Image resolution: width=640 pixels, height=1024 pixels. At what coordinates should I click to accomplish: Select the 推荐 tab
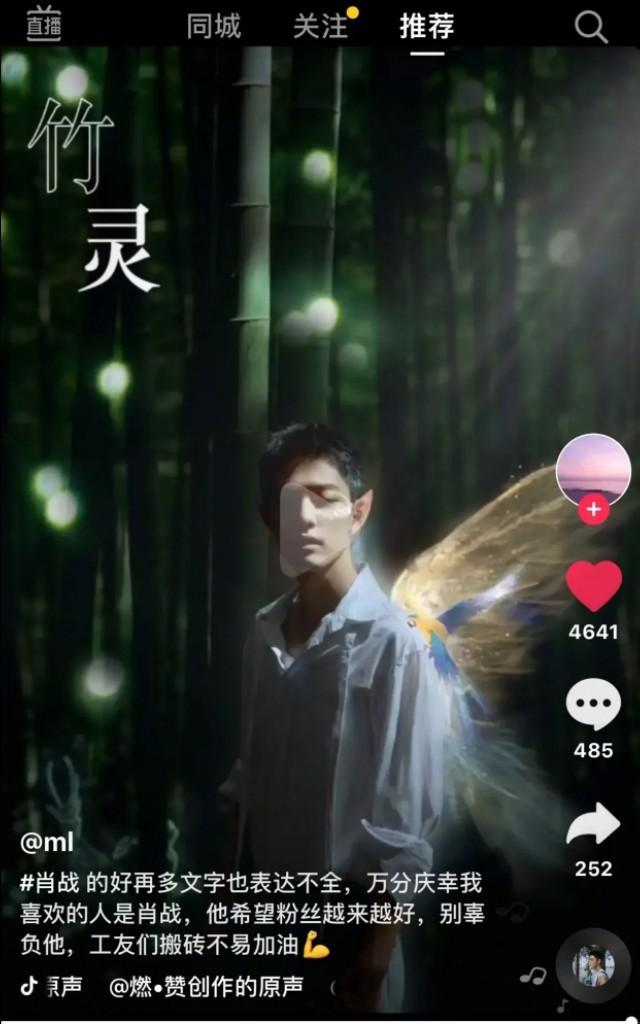point(427,27)
